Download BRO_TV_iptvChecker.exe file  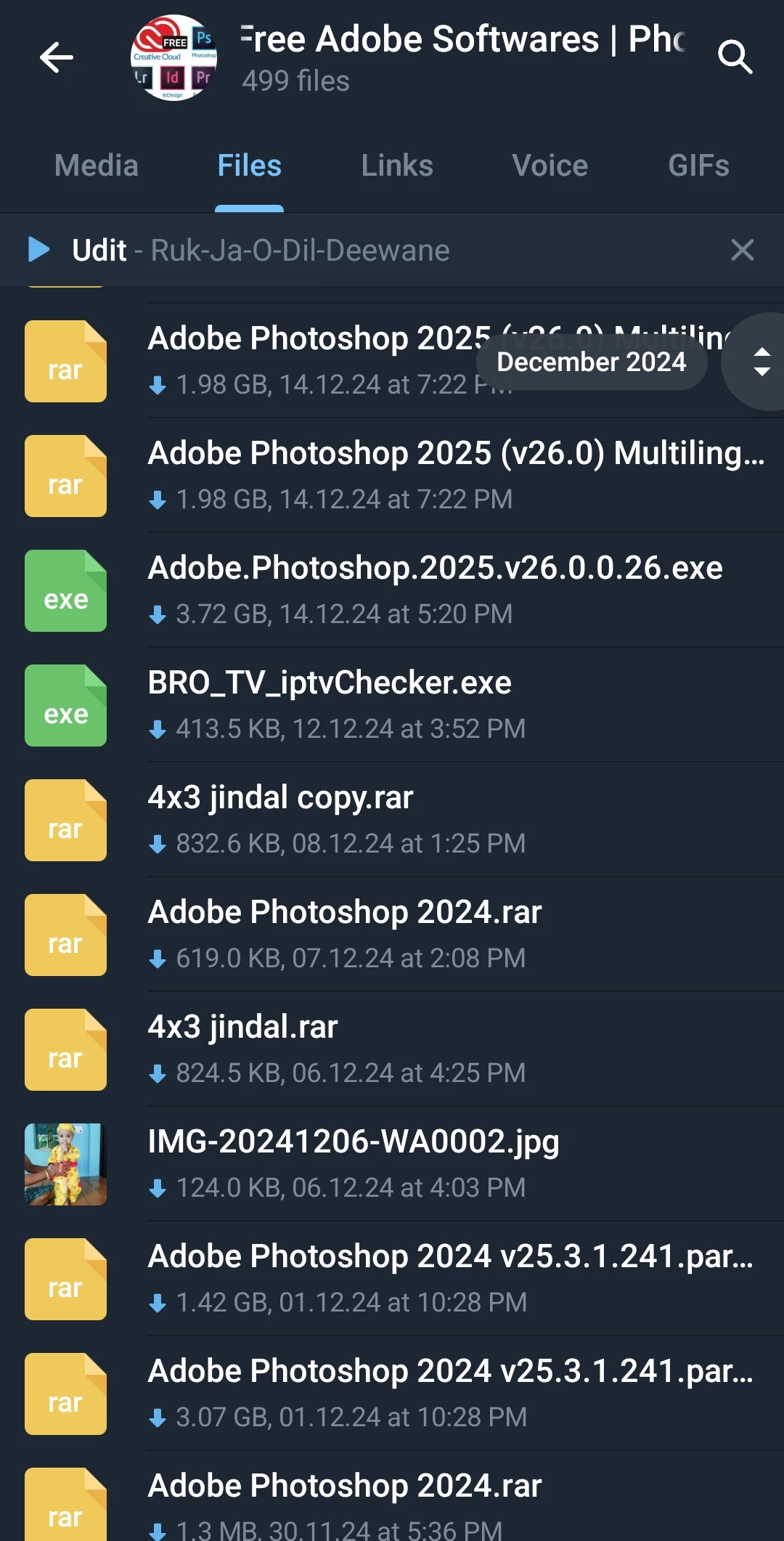[65, 705]
